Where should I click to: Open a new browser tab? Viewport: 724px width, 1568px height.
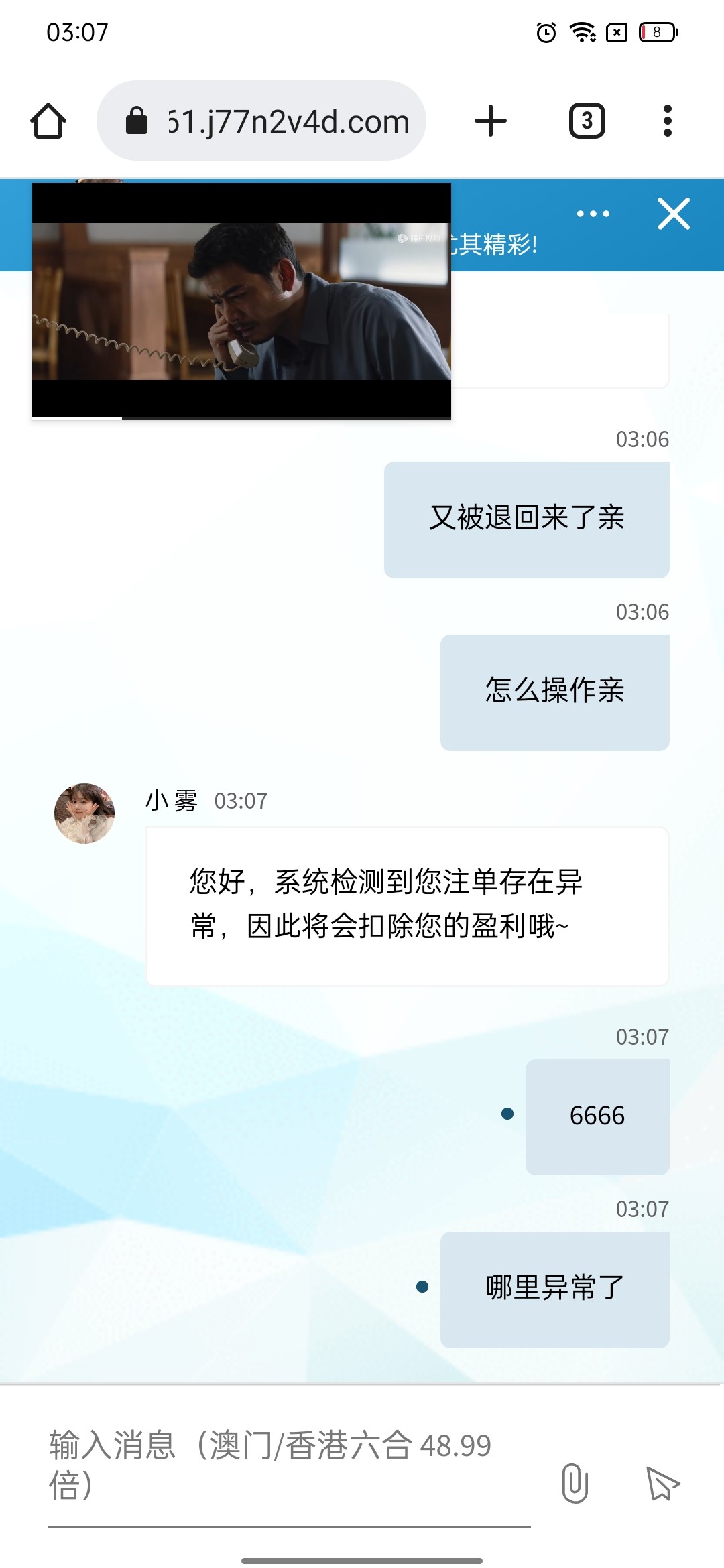(491, 121)
